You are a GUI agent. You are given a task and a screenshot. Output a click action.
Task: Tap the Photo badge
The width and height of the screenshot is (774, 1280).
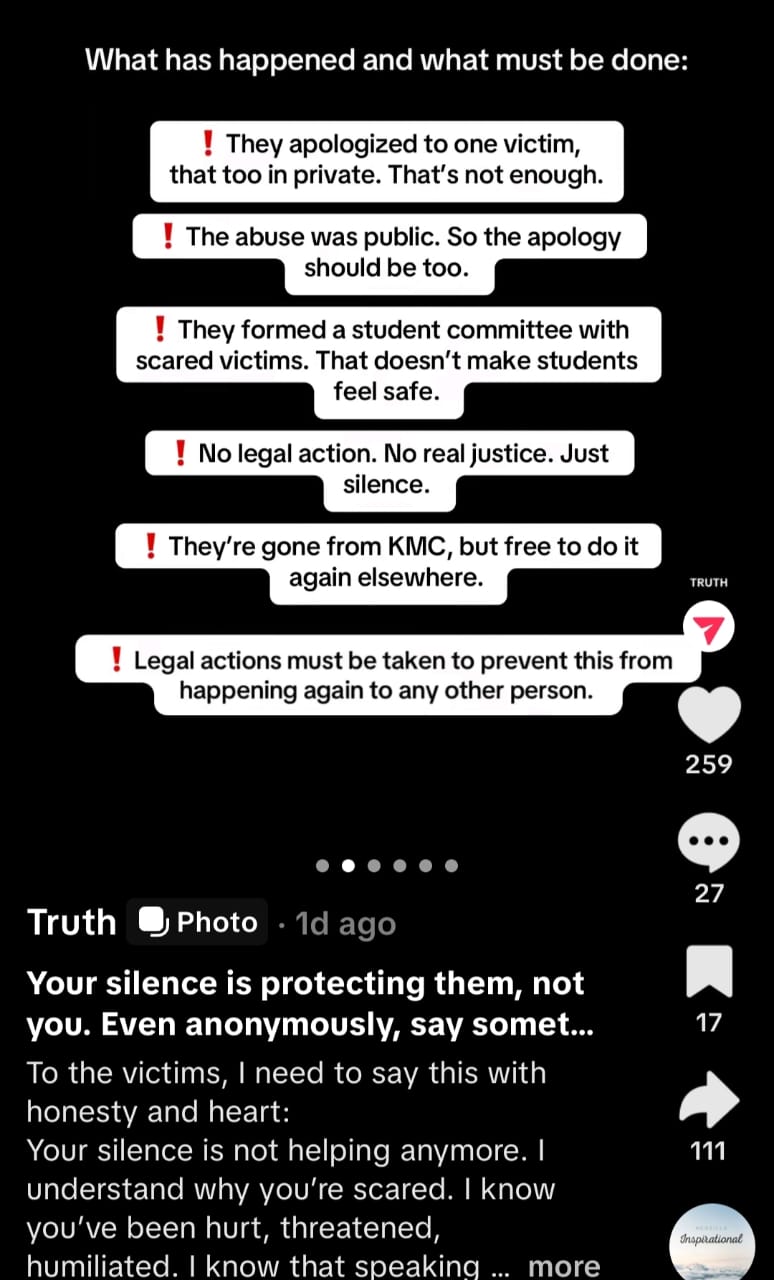point(198,922)
